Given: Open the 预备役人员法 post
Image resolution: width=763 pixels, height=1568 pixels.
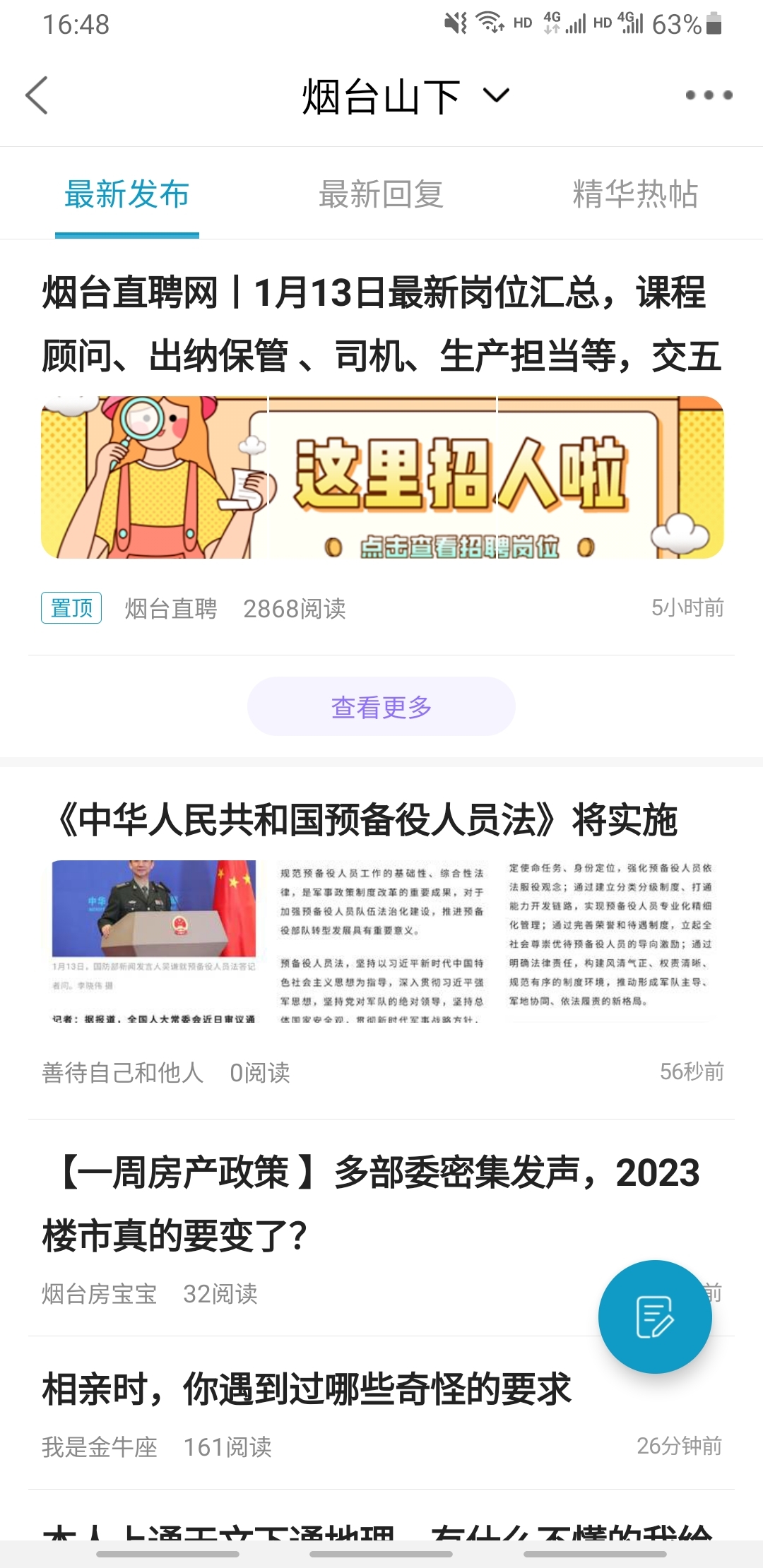Looking at the screenshot, I should point(367,821).
